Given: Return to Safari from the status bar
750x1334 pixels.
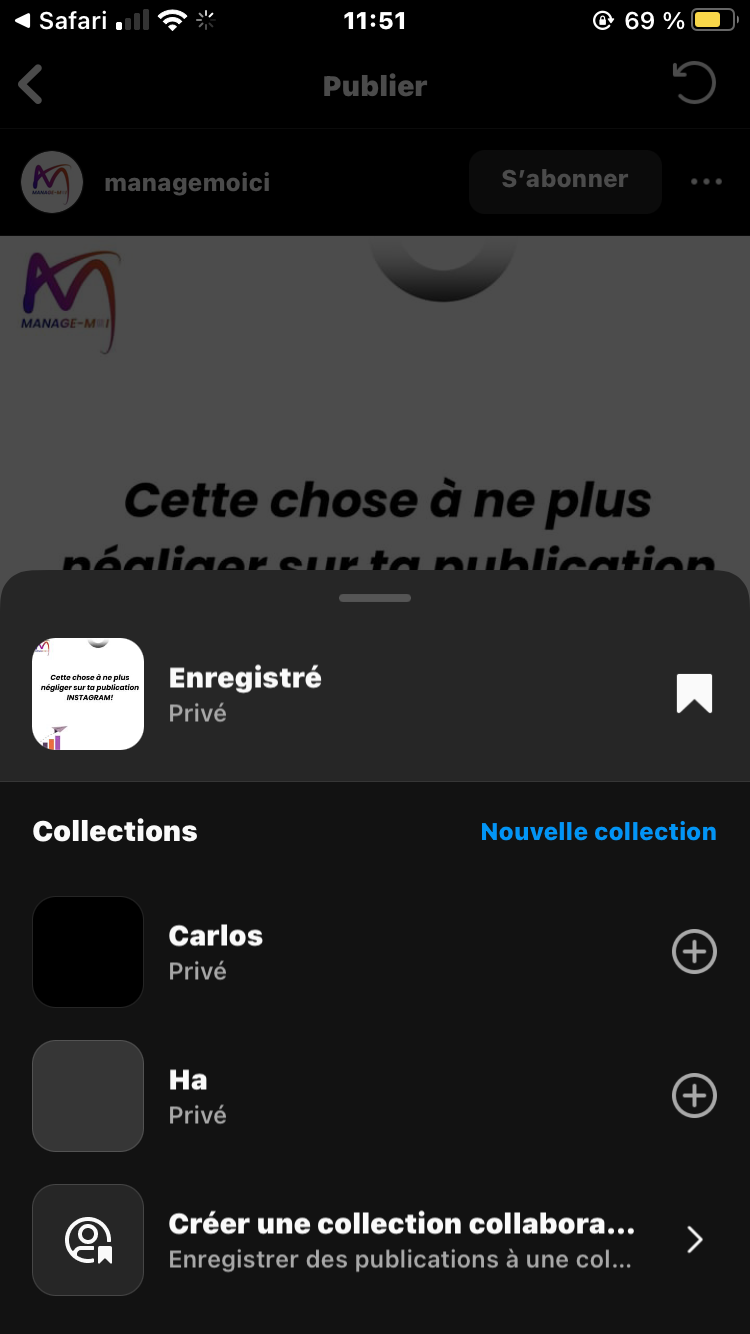Looking at the screenshot, I should 60,21.
